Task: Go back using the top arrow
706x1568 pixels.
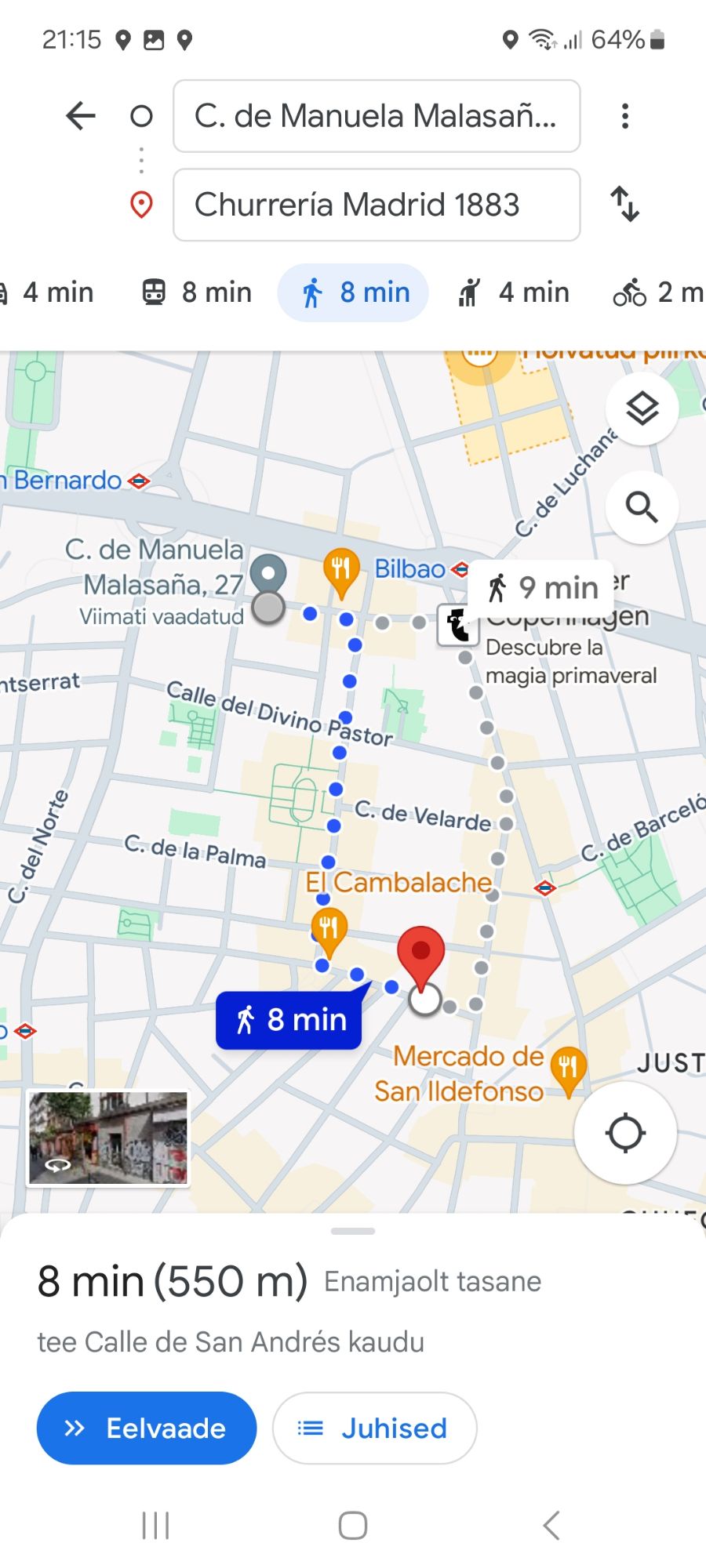Action: 80,116
